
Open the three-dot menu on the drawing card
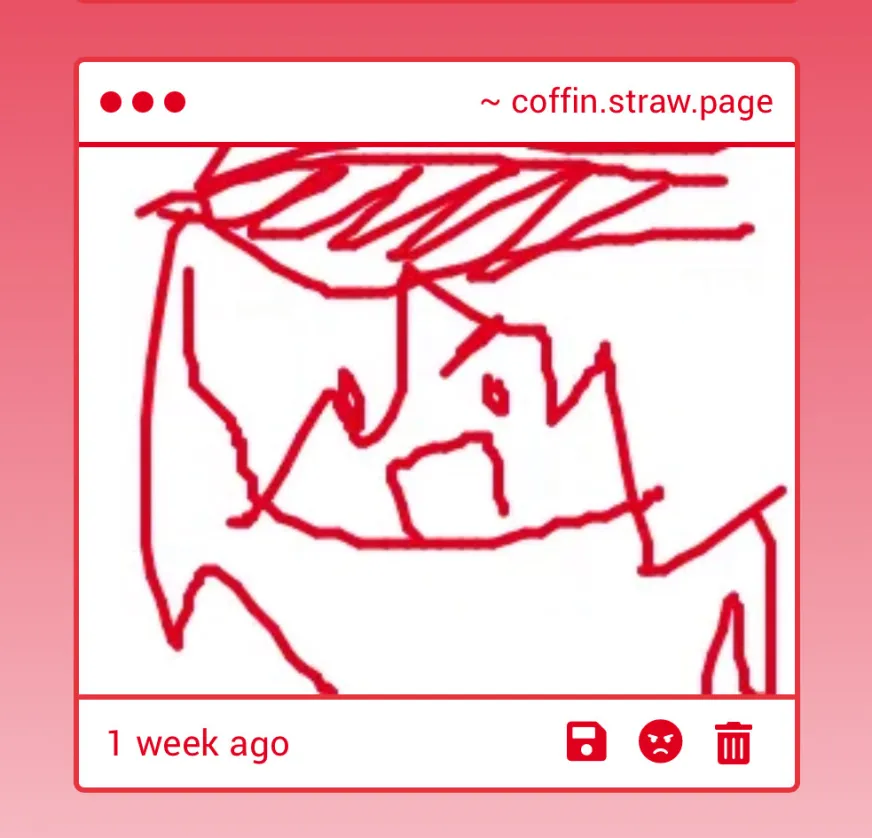click(143, 102)
